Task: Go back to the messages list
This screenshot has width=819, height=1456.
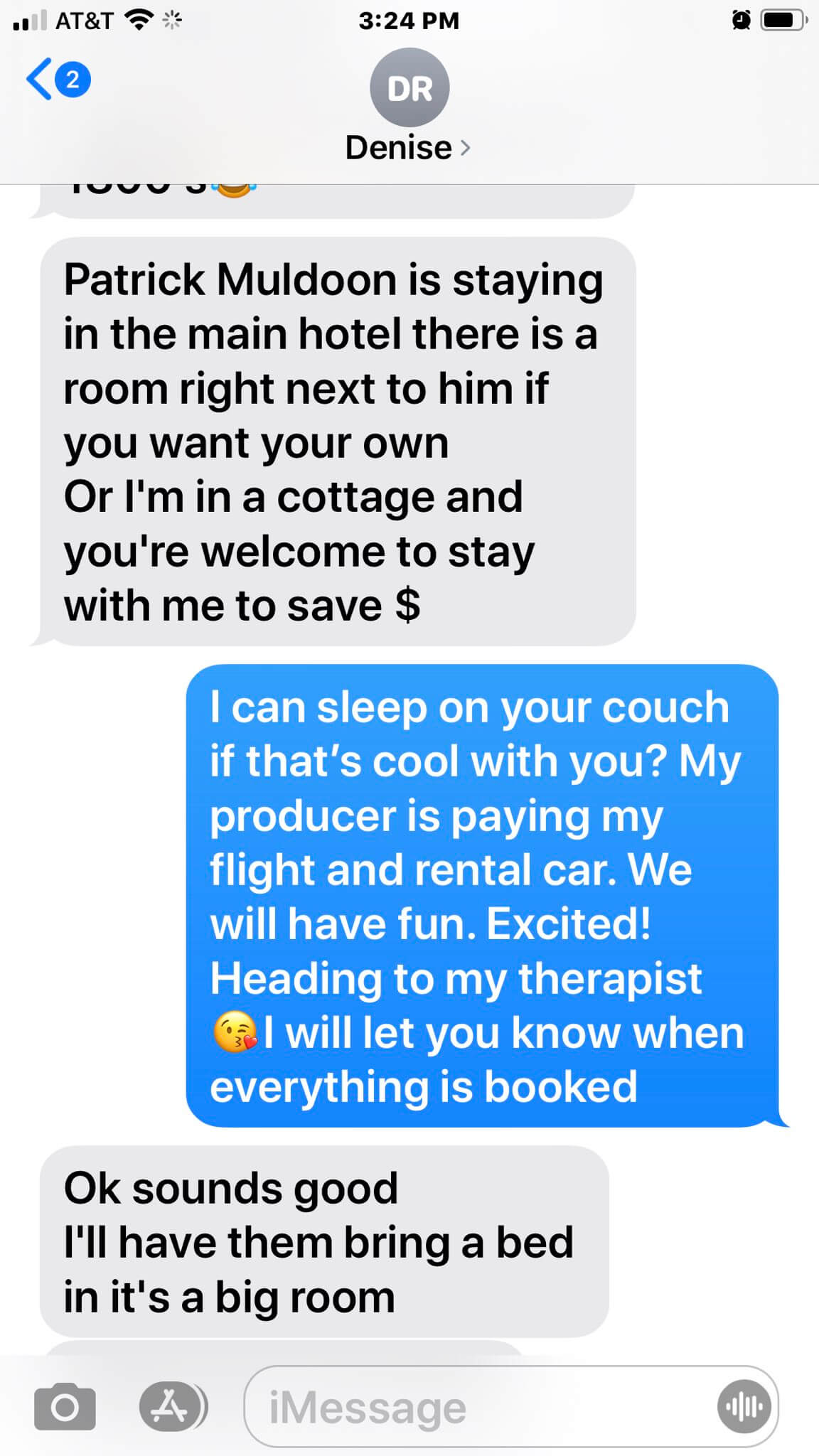Action: [x=57, y=80]
